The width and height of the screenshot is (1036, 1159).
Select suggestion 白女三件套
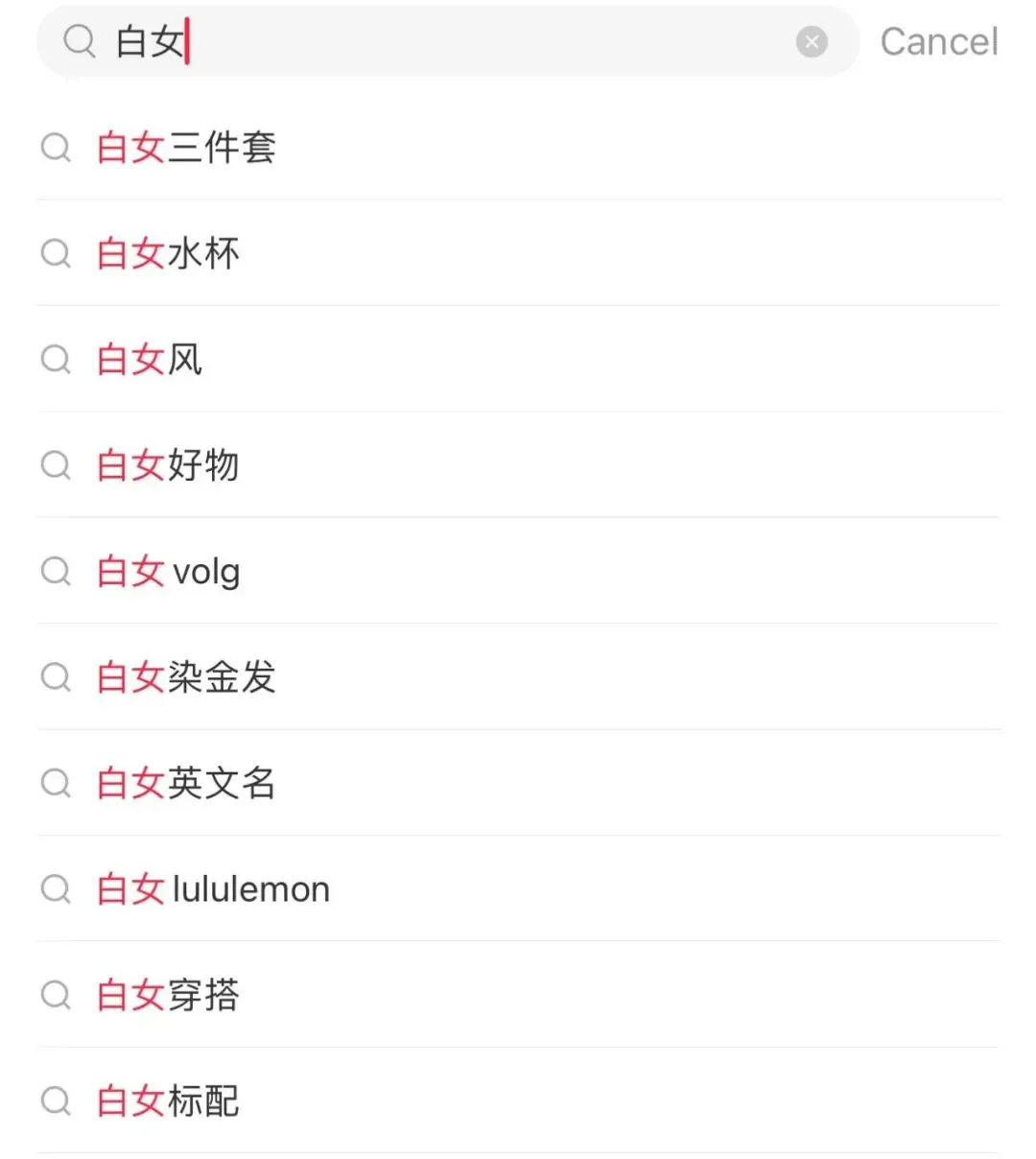pyautogui.click(x=186, y=148)
